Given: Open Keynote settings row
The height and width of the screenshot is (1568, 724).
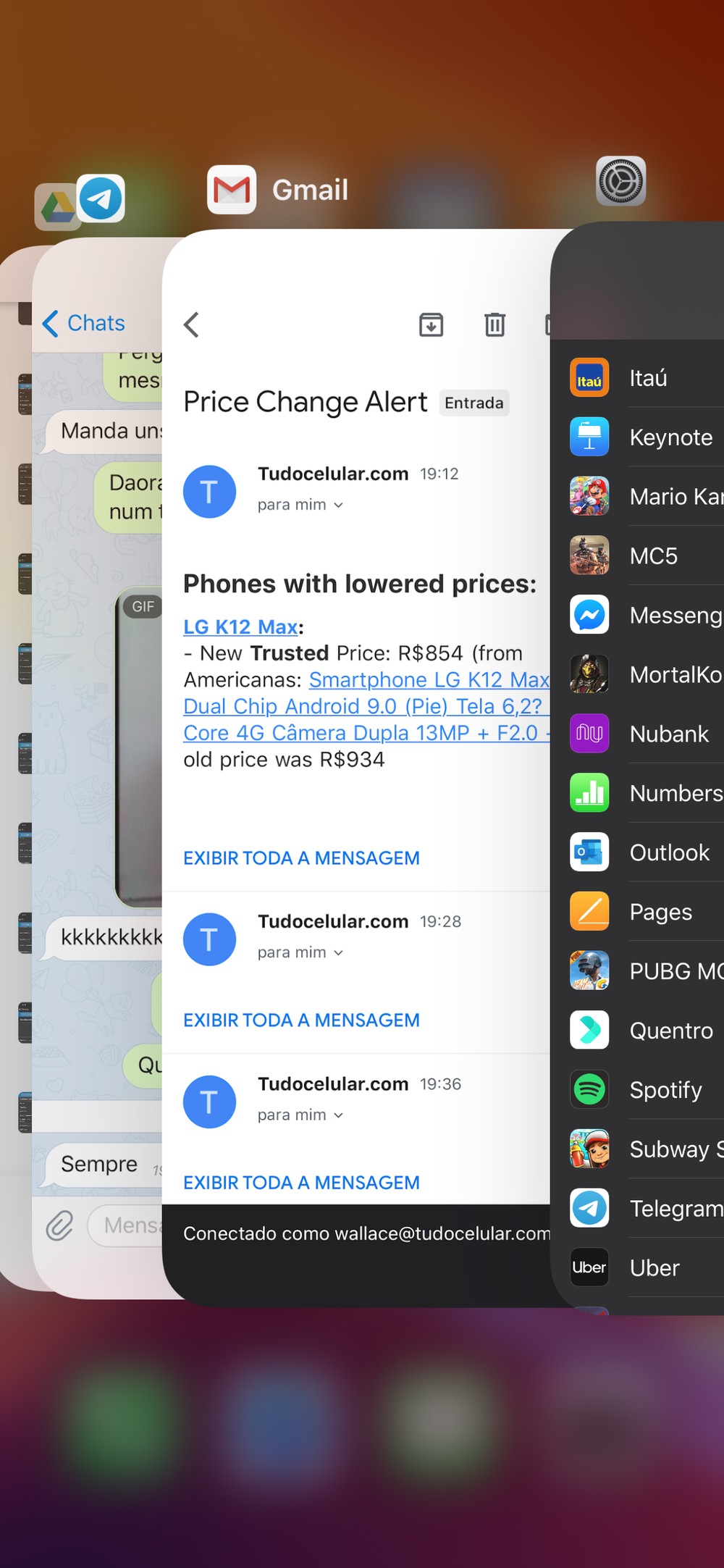Looking at the screenshot, I should coord(647,437).
